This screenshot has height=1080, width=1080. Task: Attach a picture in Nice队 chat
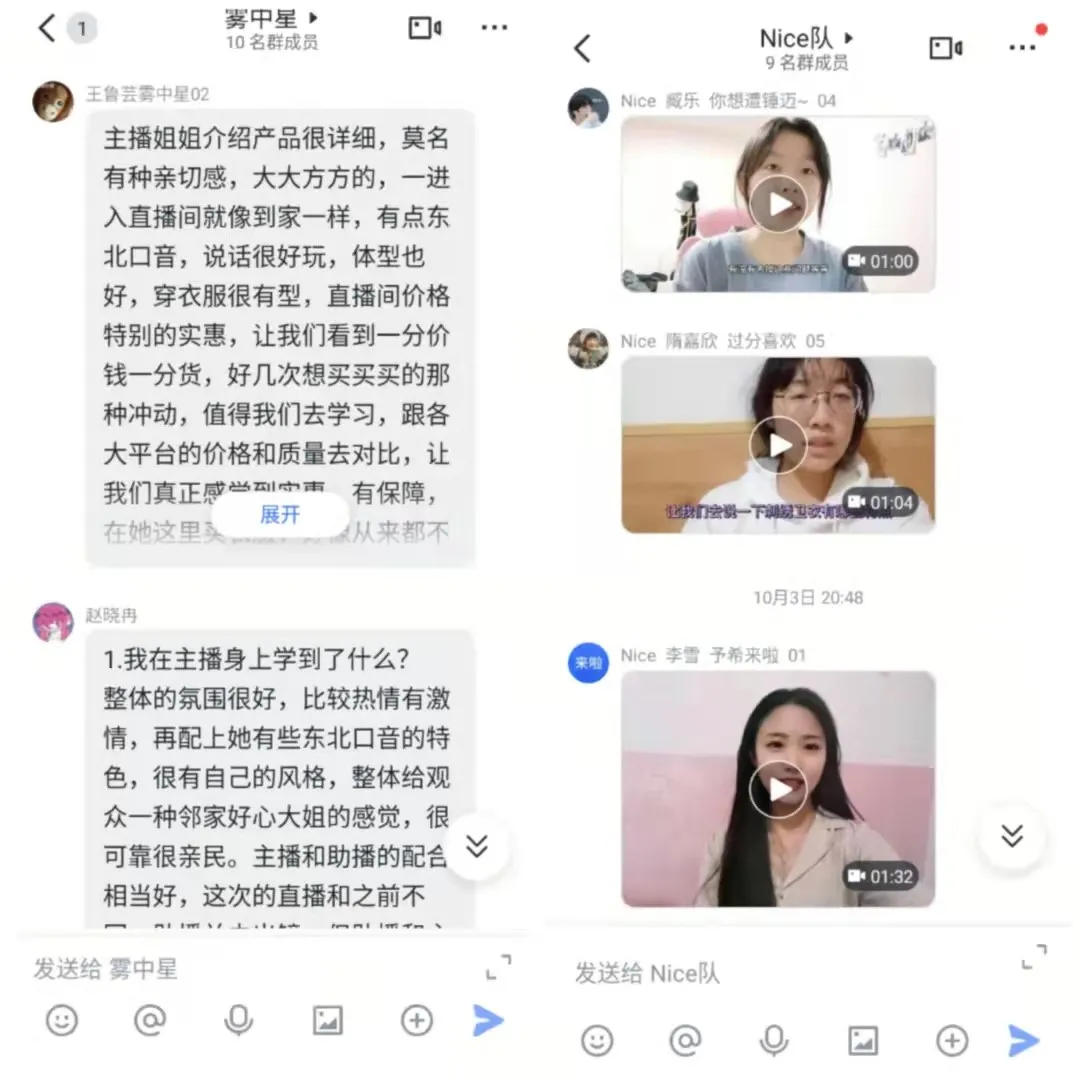coord(863,1041)
